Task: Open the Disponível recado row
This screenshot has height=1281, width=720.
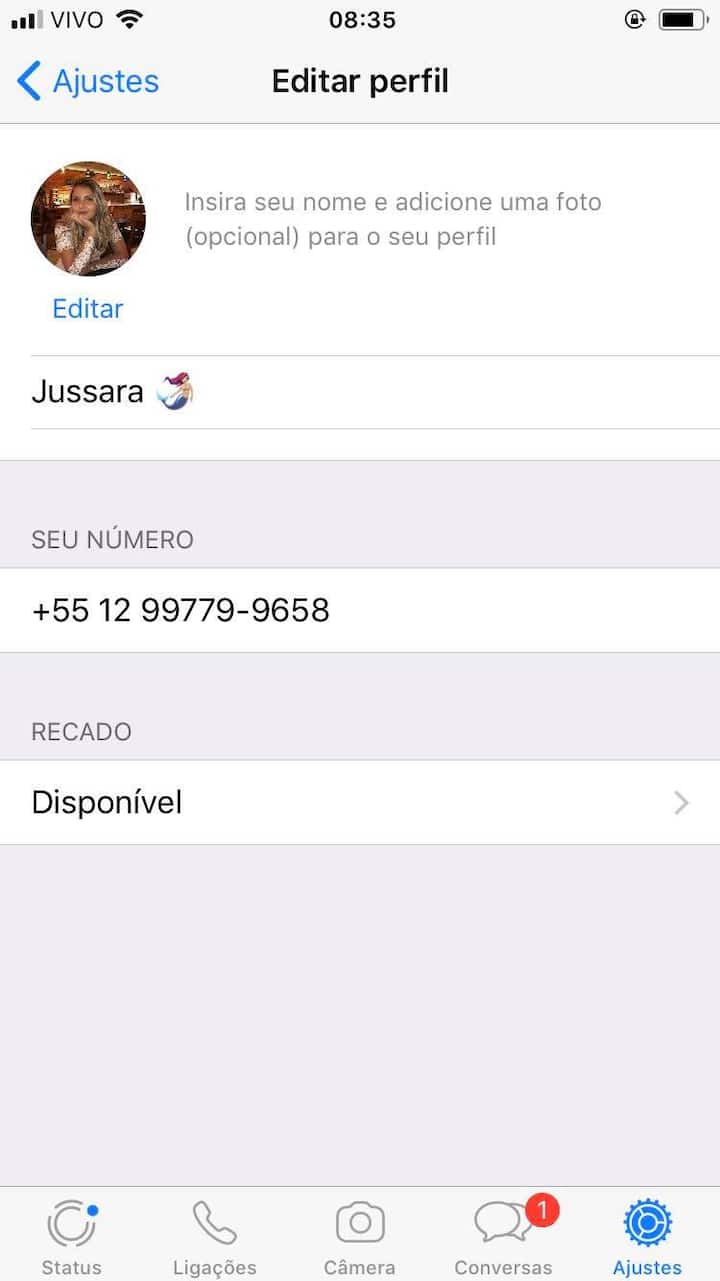Action: (360, 802)
